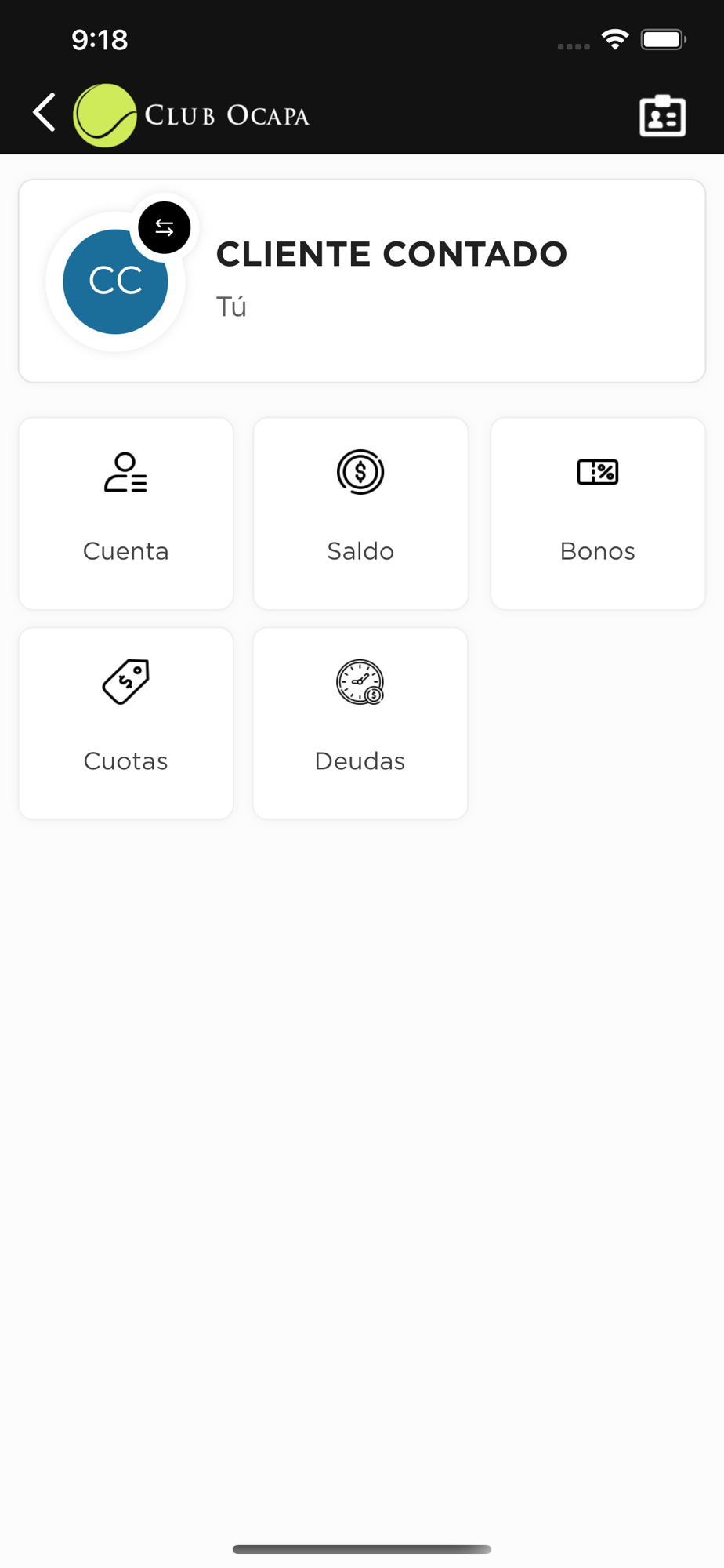
Task: Open the Cuenta section
Action: [126, 514]
